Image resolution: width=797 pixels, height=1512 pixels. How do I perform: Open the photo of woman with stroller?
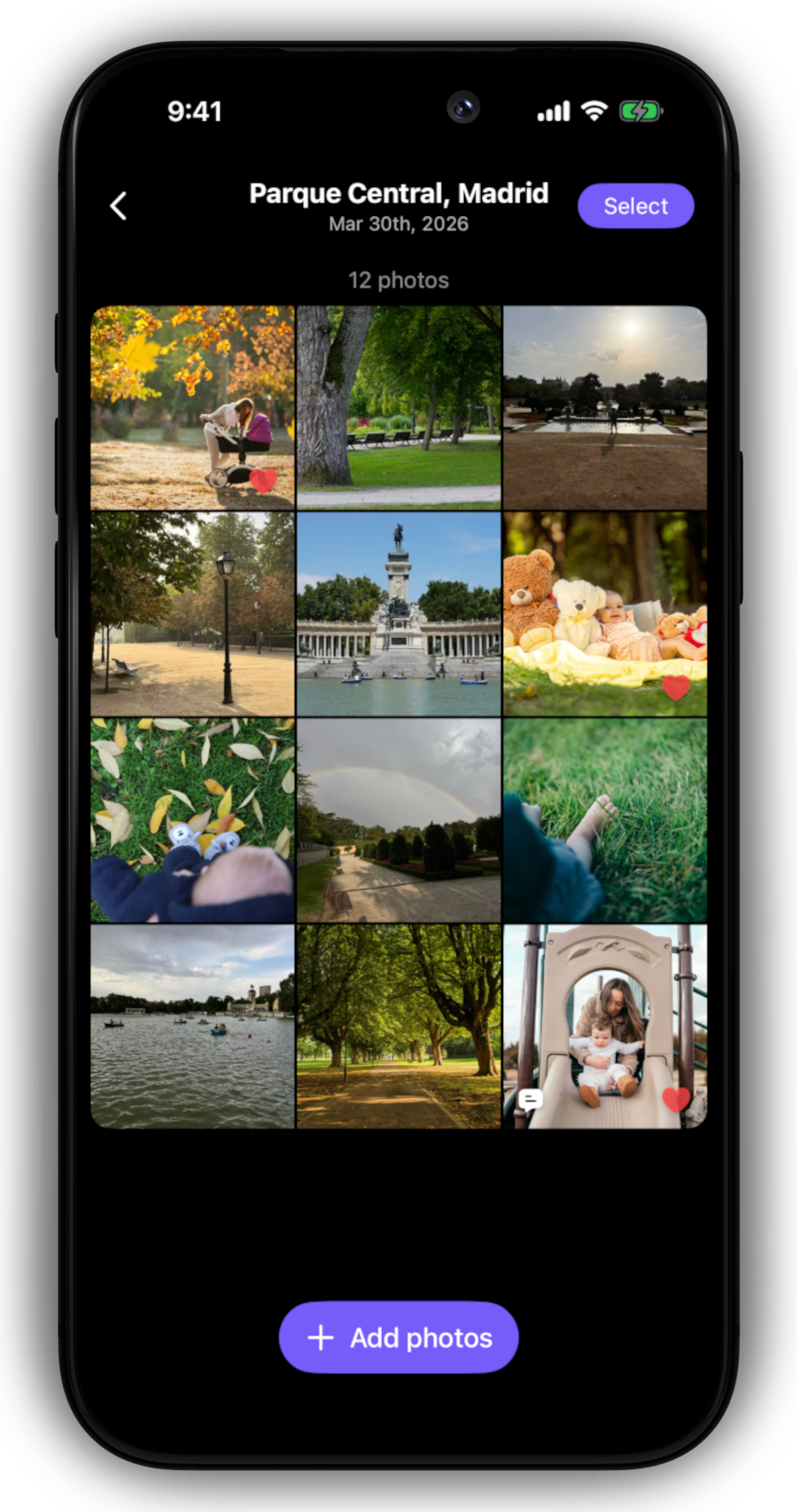[x=192, y=407]
